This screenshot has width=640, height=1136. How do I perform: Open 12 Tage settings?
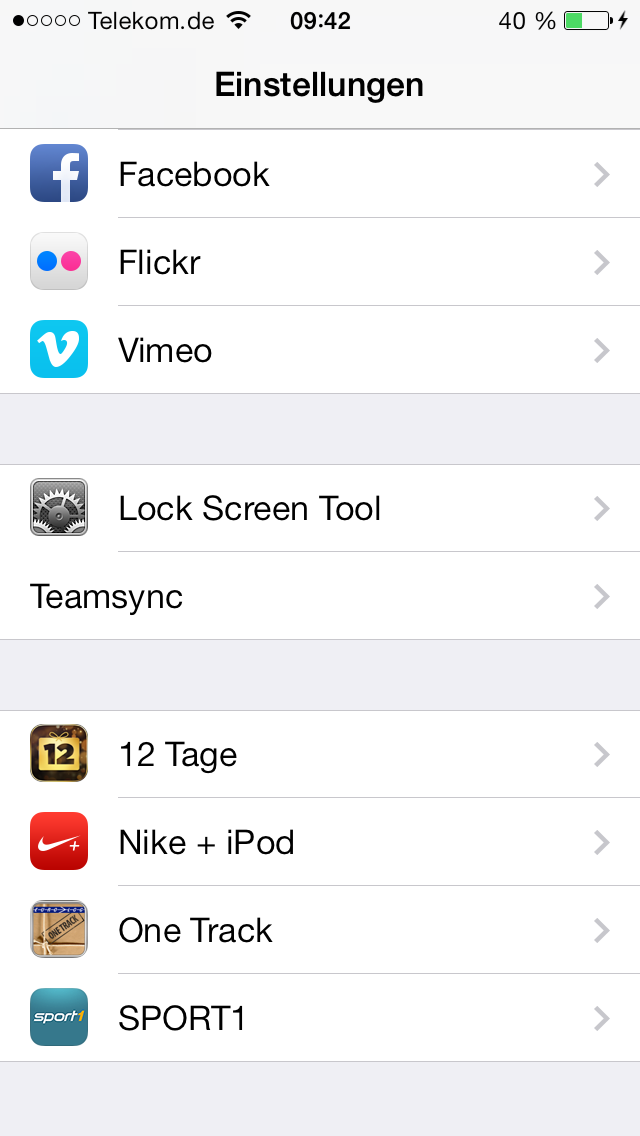click(320, 754)
